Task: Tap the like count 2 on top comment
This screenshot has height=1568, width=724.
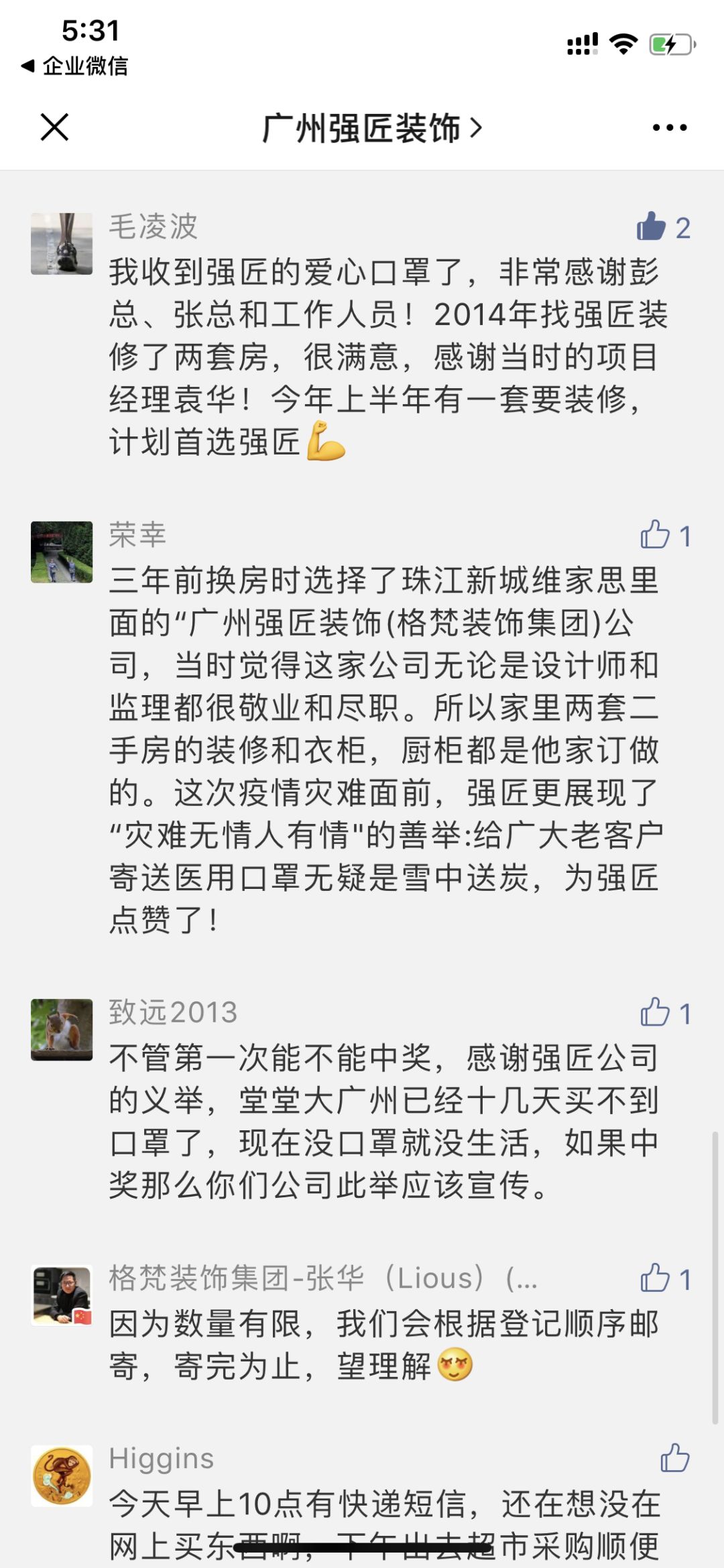Action: (x=683, y=228)
